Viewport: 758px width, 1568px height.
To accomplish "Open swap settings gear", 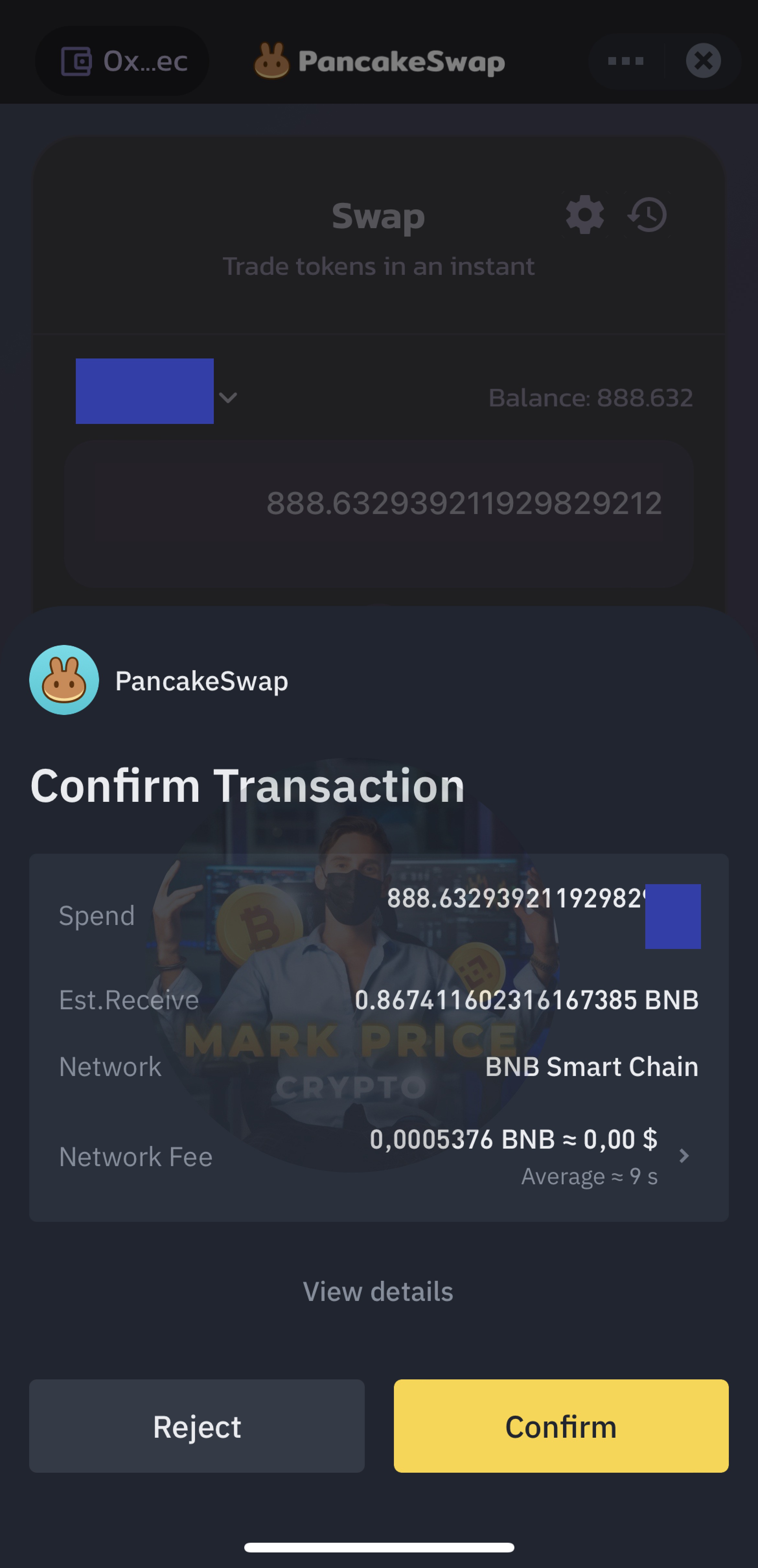I will [x=585, y=215].
